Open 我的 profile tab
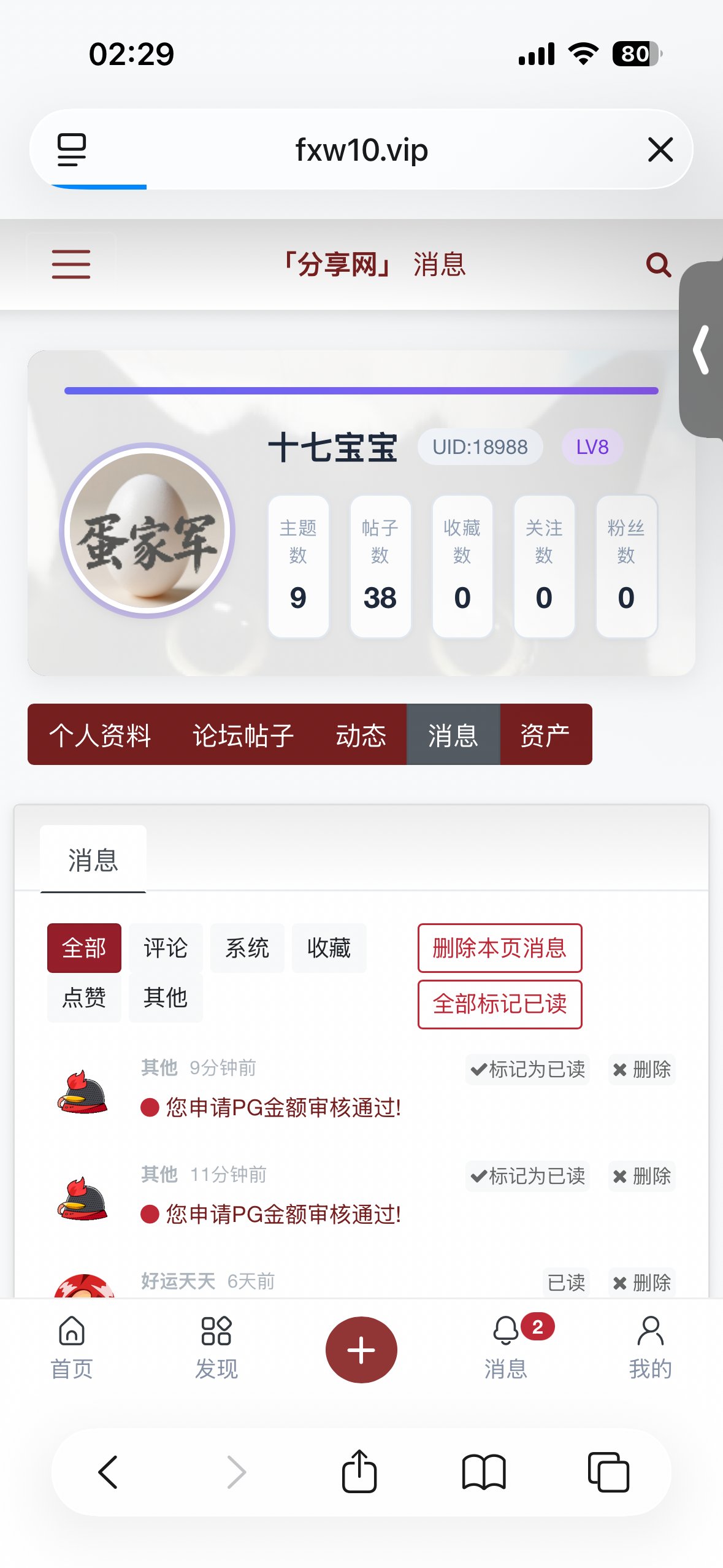 click(650, 1347)
